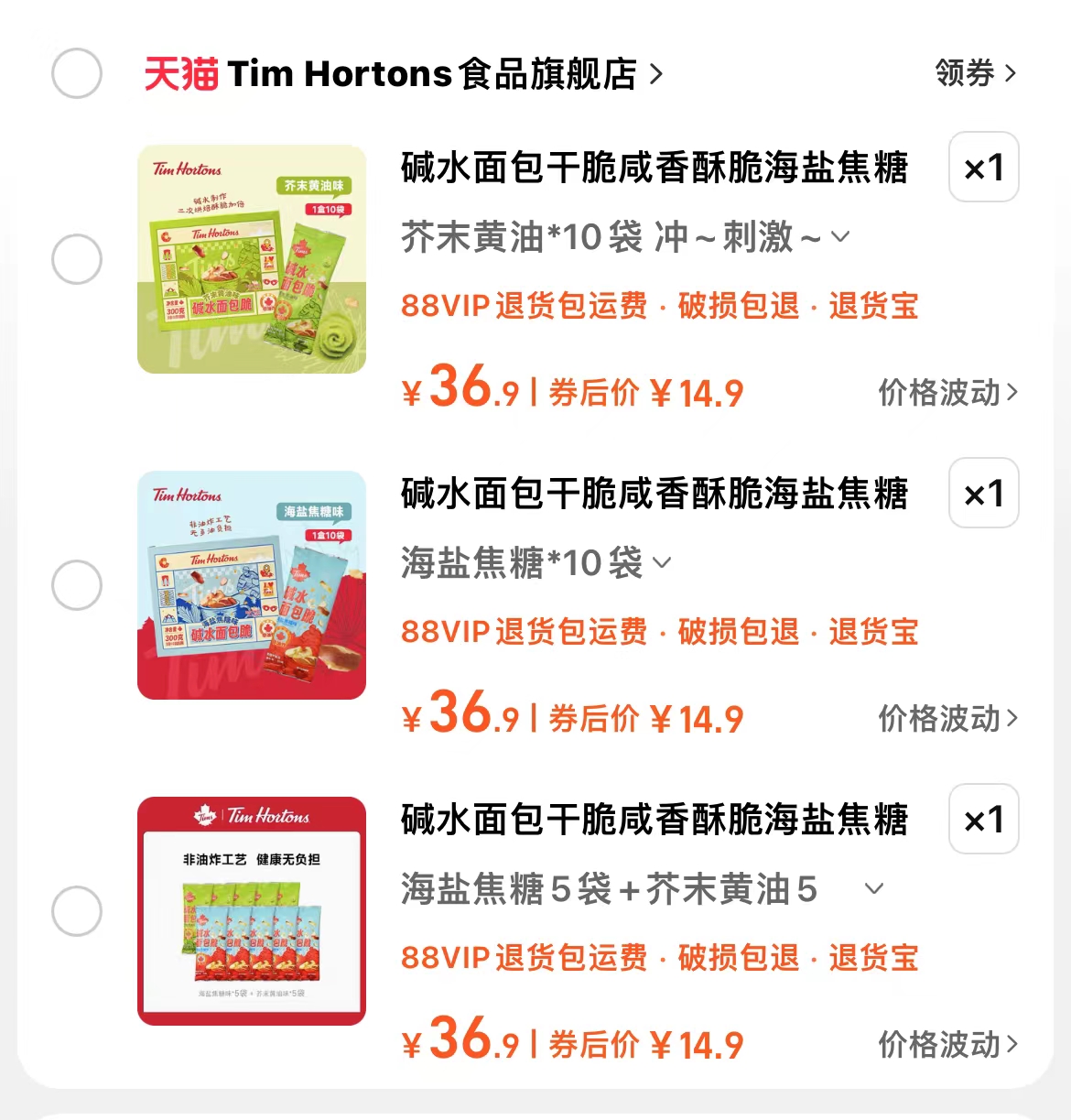Click the first product title text
The image size is (1071, 1120).
click(x=654, y=169)
